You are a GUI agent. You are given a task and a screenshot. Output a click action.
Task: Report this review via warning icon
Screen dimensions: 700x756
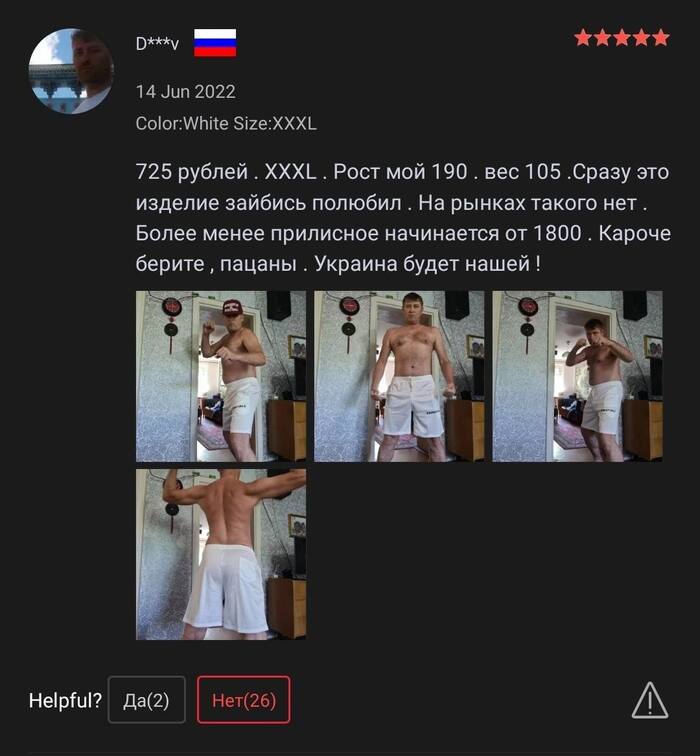click(650, 700)
